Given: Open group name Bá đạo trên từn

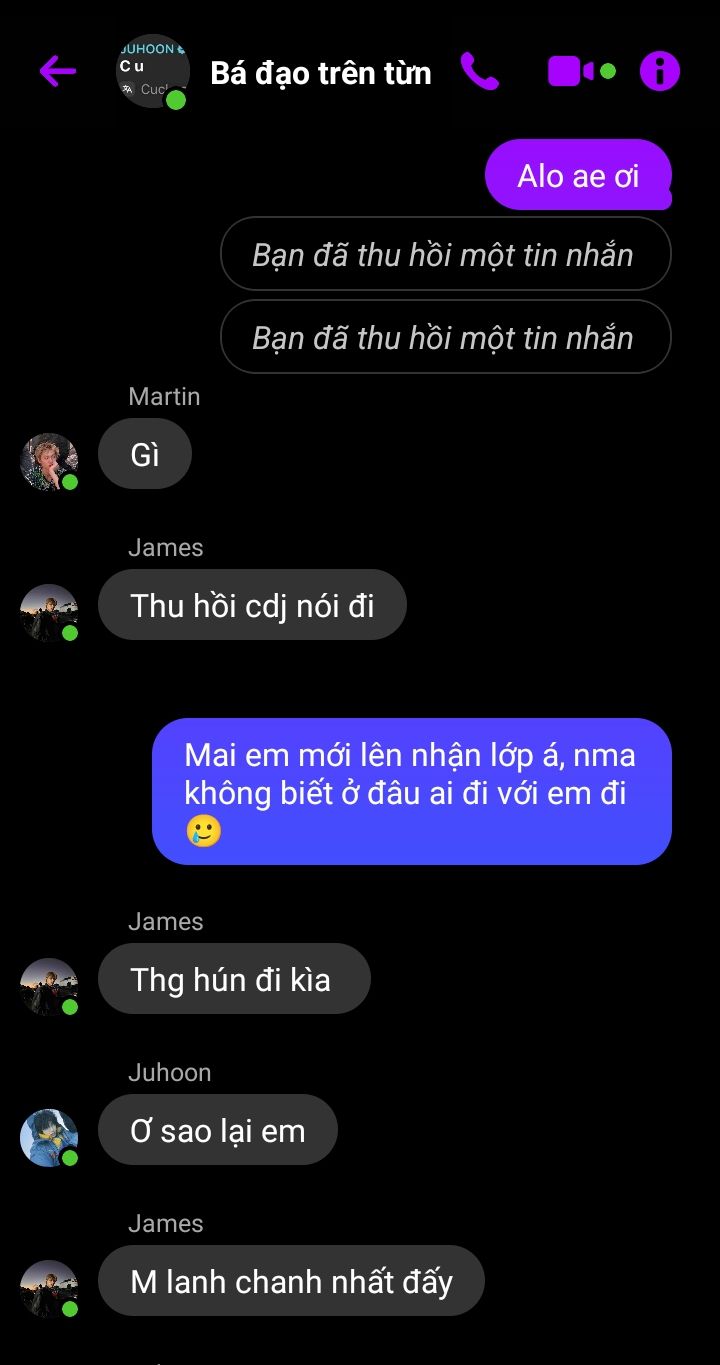Looking at the screenshot, I should pyautogui.click(x=321, y=73).
